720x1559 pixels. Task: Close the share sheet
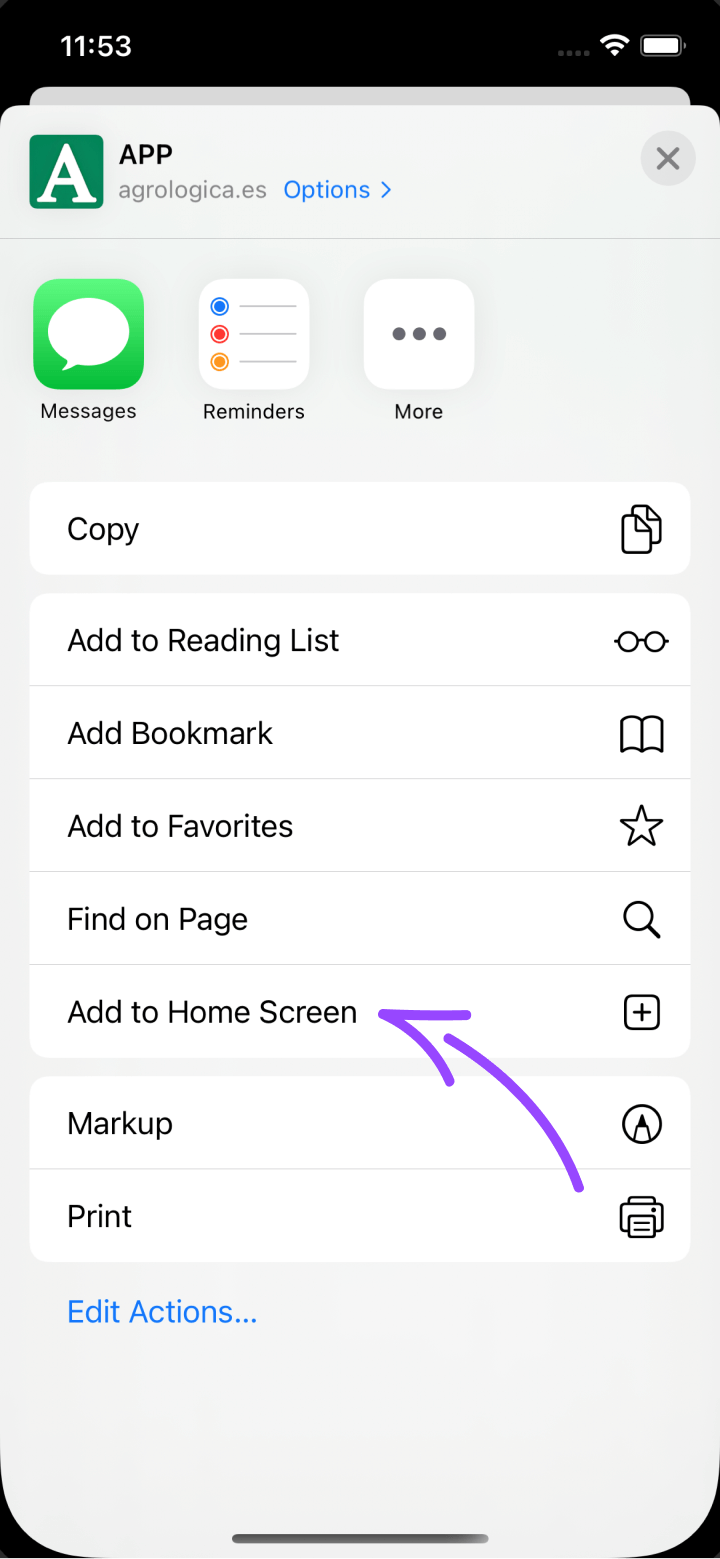667,158
